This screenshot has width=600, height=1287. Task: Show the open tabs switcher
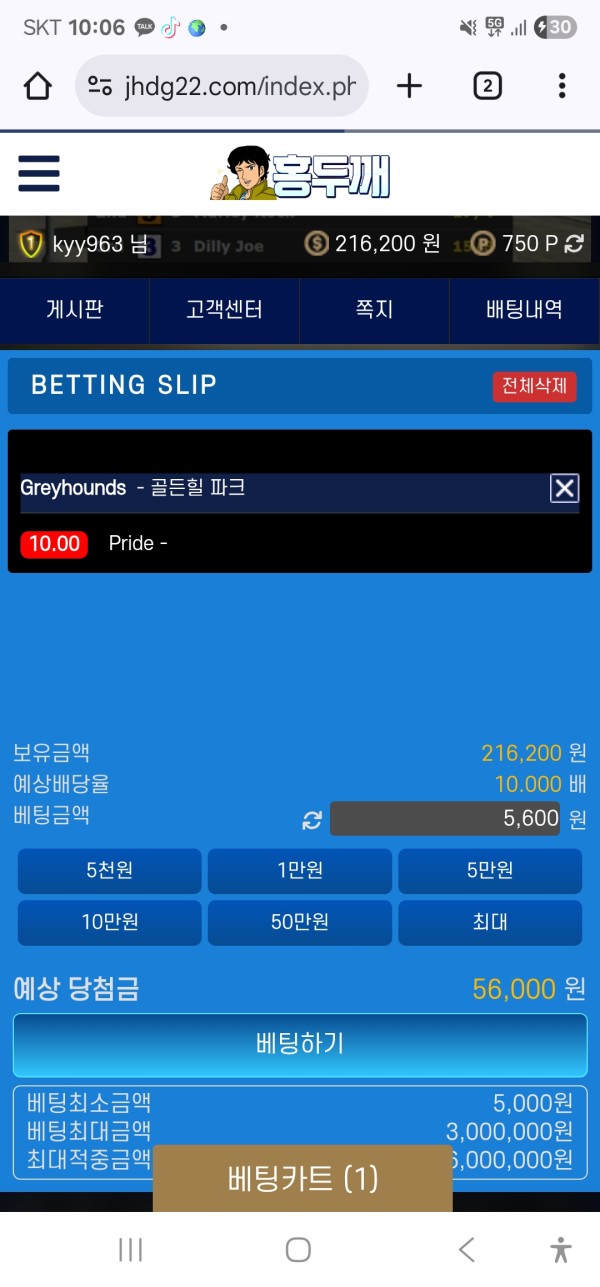tap(487, 86)
